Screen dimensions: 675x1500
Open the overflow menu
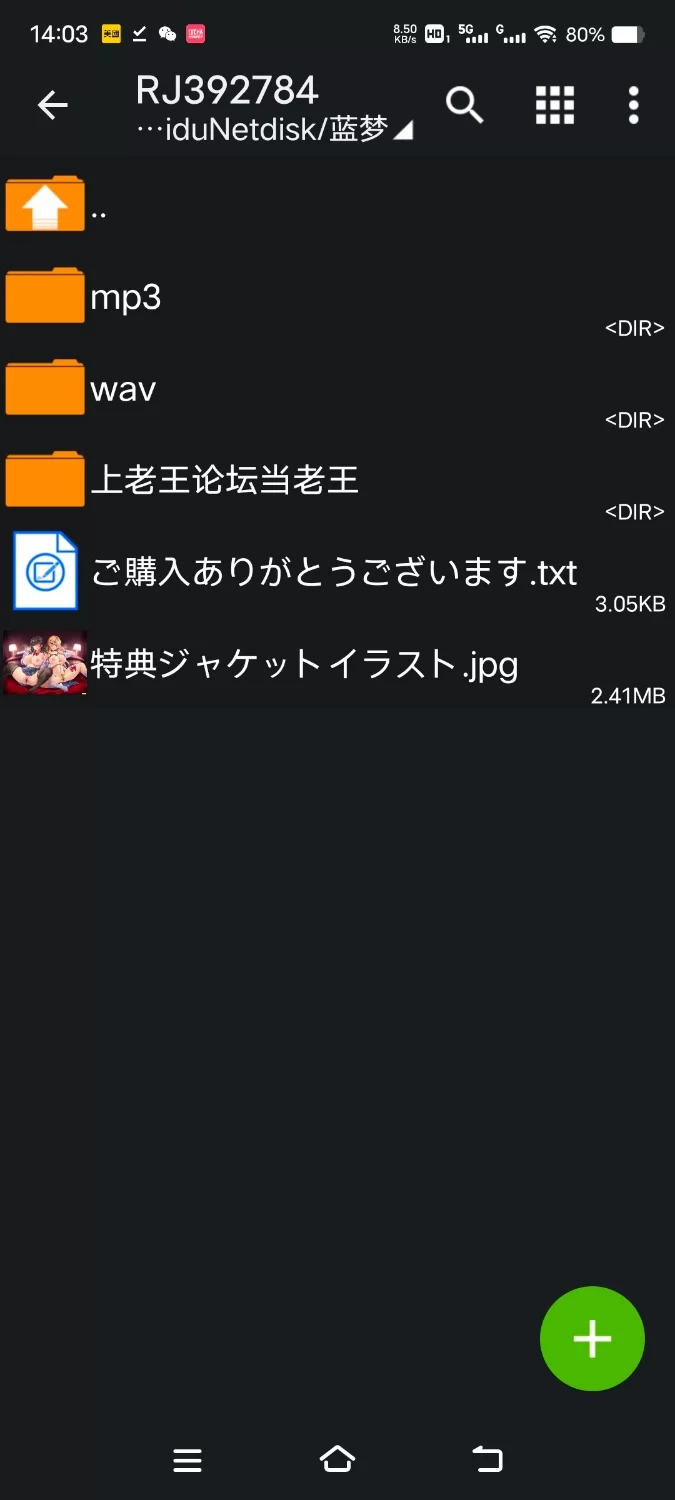coord(633,105)
